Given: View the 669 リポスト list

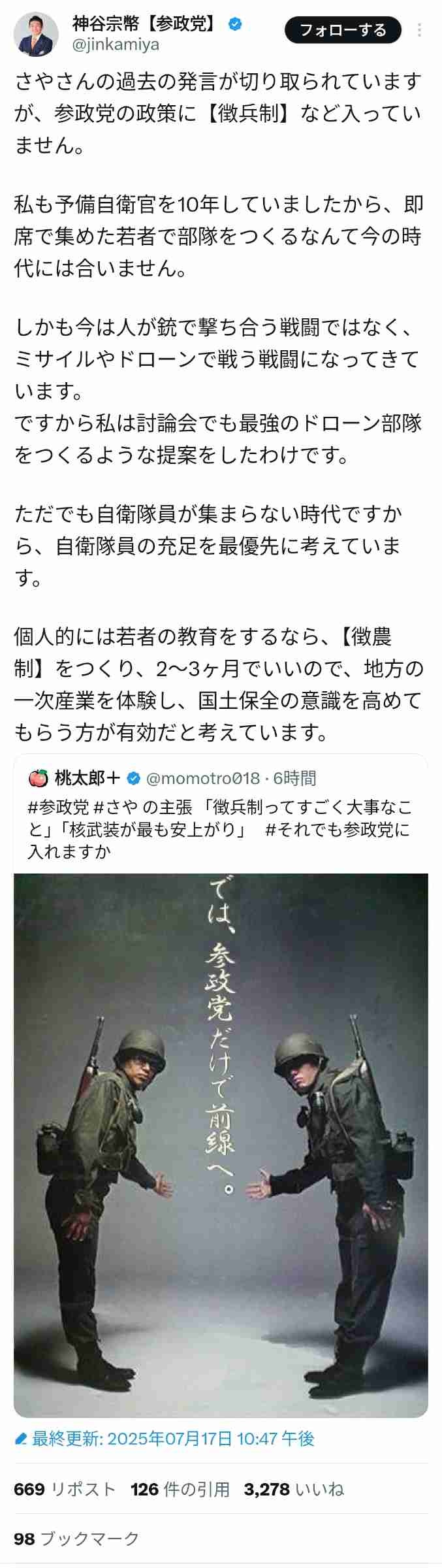Looking at the screenshot, I should click(64, 1489).
